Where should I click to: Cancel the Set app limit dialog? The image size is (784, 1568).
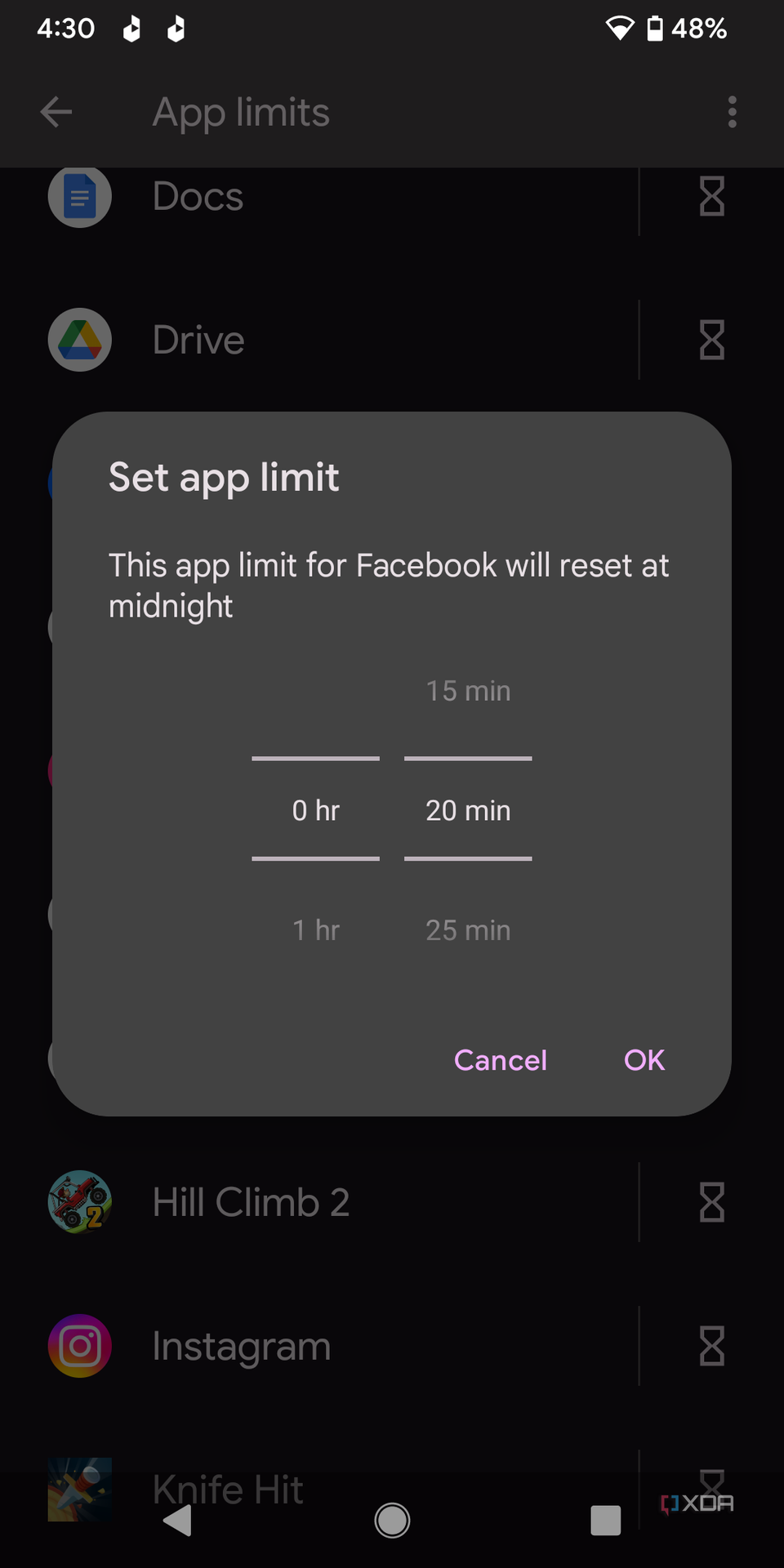point(500,1060)
